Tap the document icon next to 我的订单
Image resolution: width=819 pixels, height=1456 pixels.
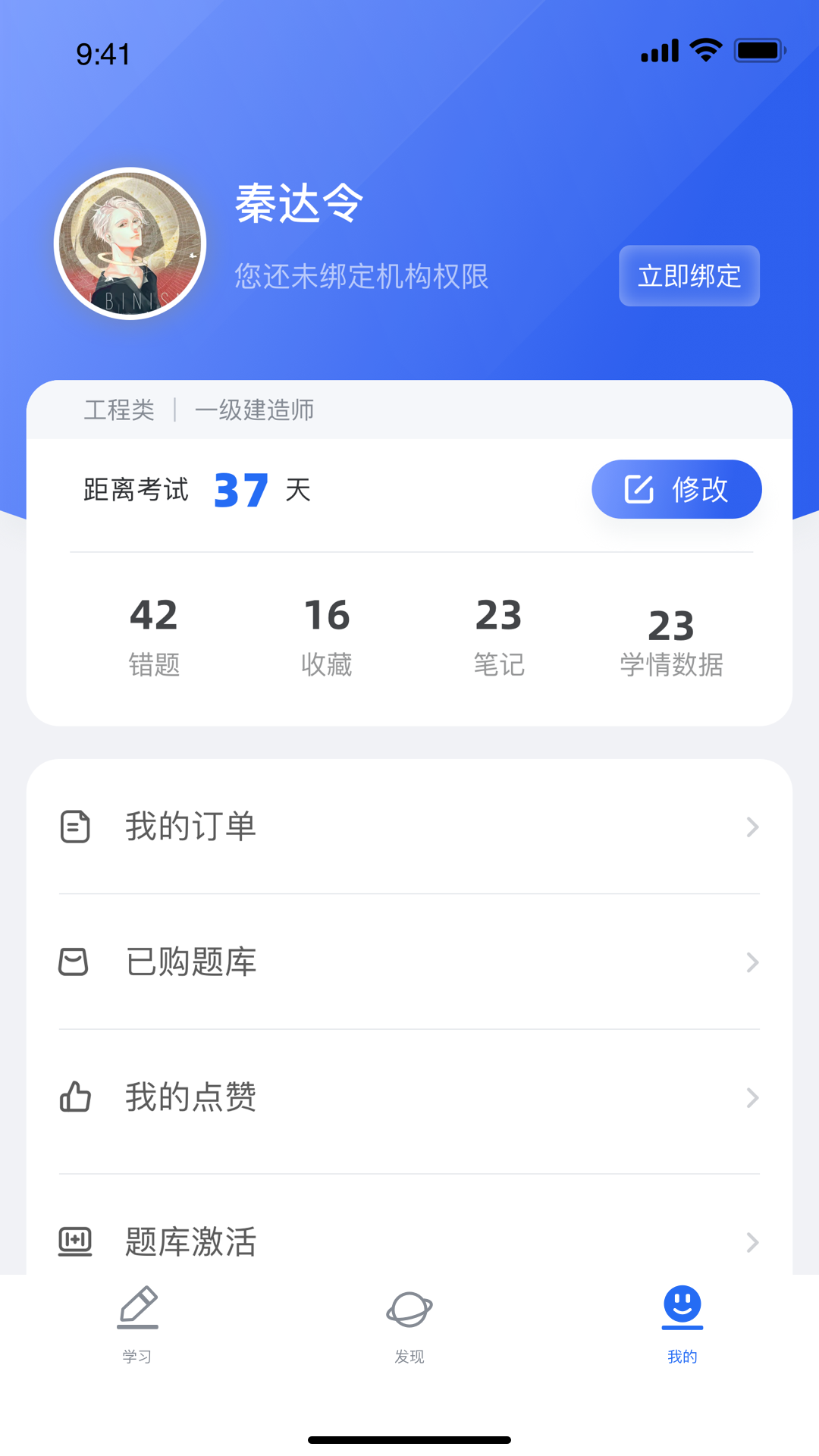[74, 827]
